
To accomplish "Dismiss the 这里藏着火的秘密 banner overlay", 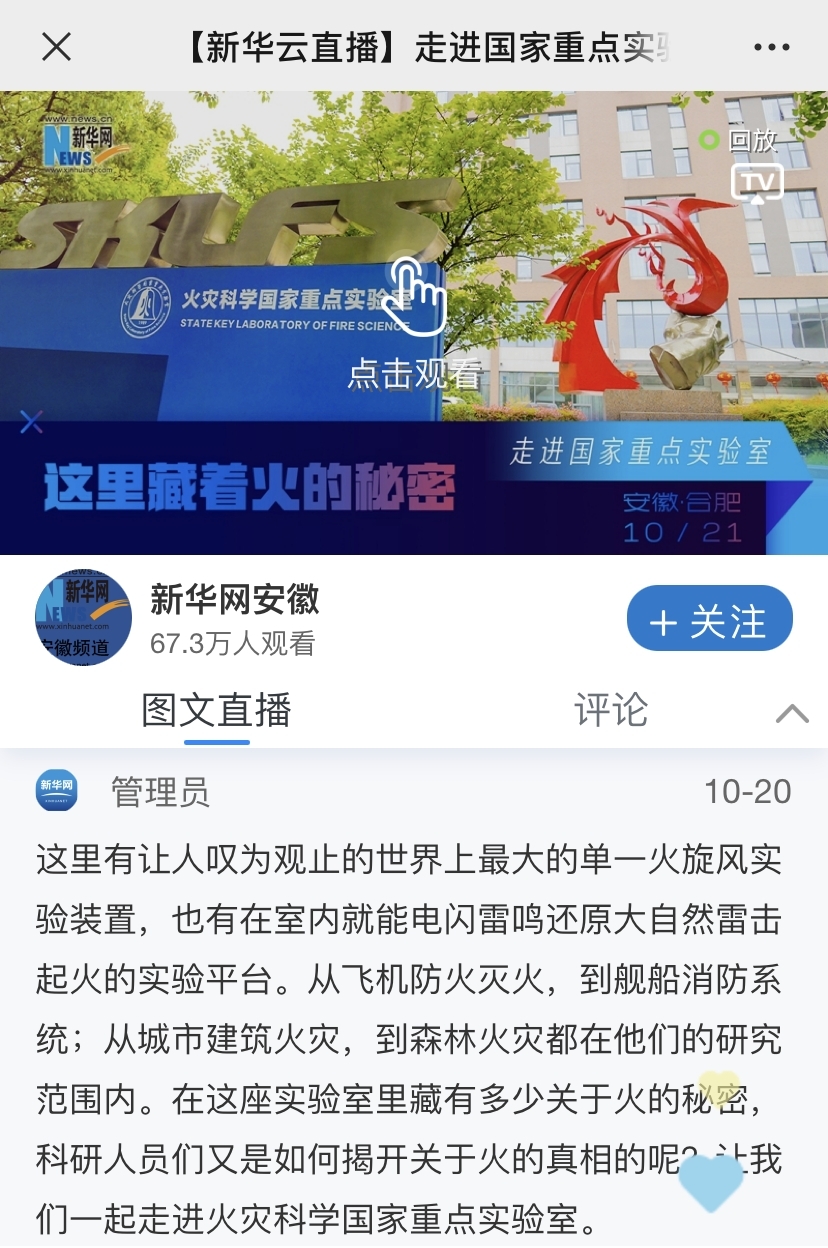I will [x=31, y=422].
